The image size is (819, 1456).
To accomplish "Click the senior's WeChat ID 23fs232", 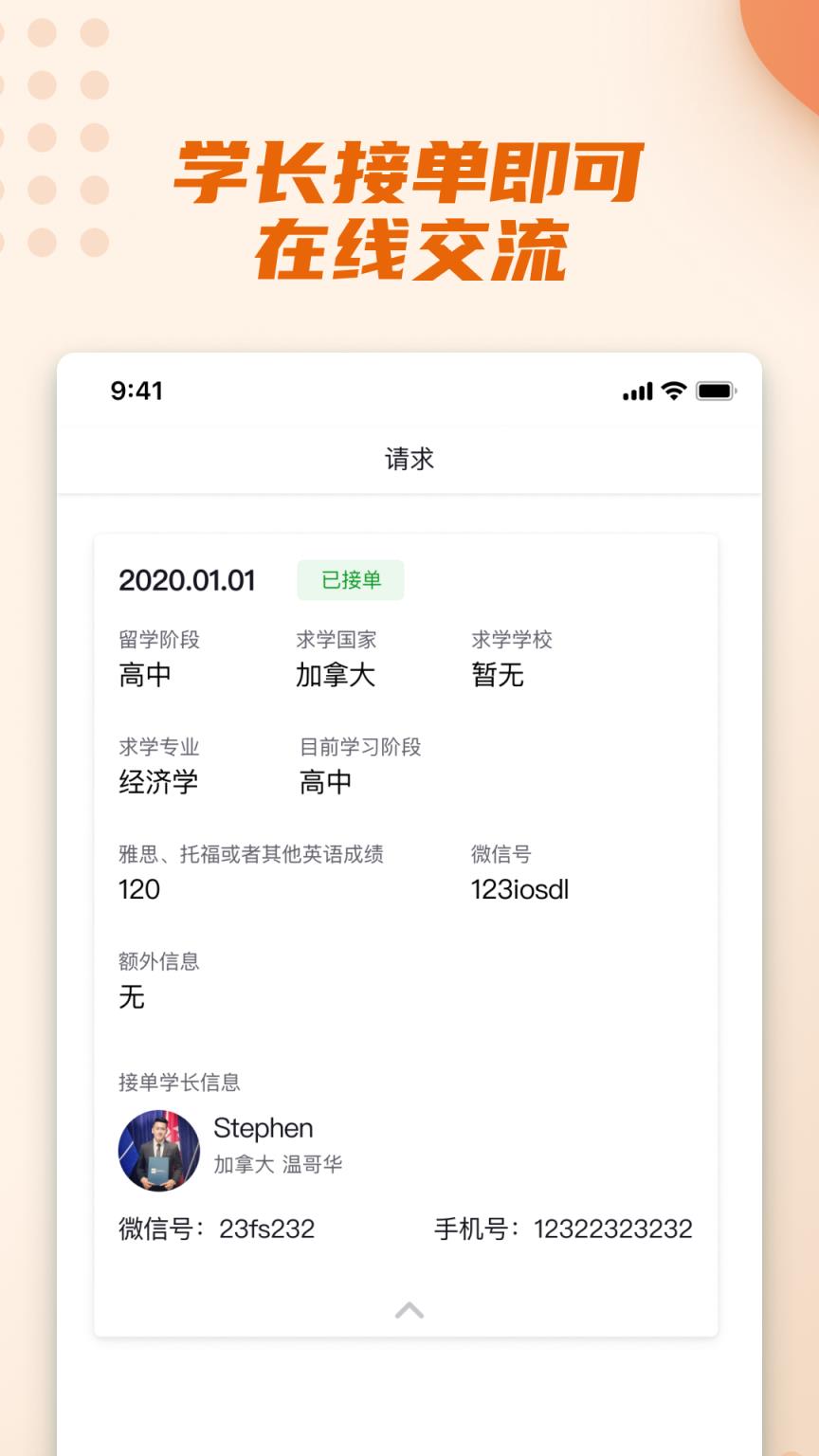I will [265, 1228].
